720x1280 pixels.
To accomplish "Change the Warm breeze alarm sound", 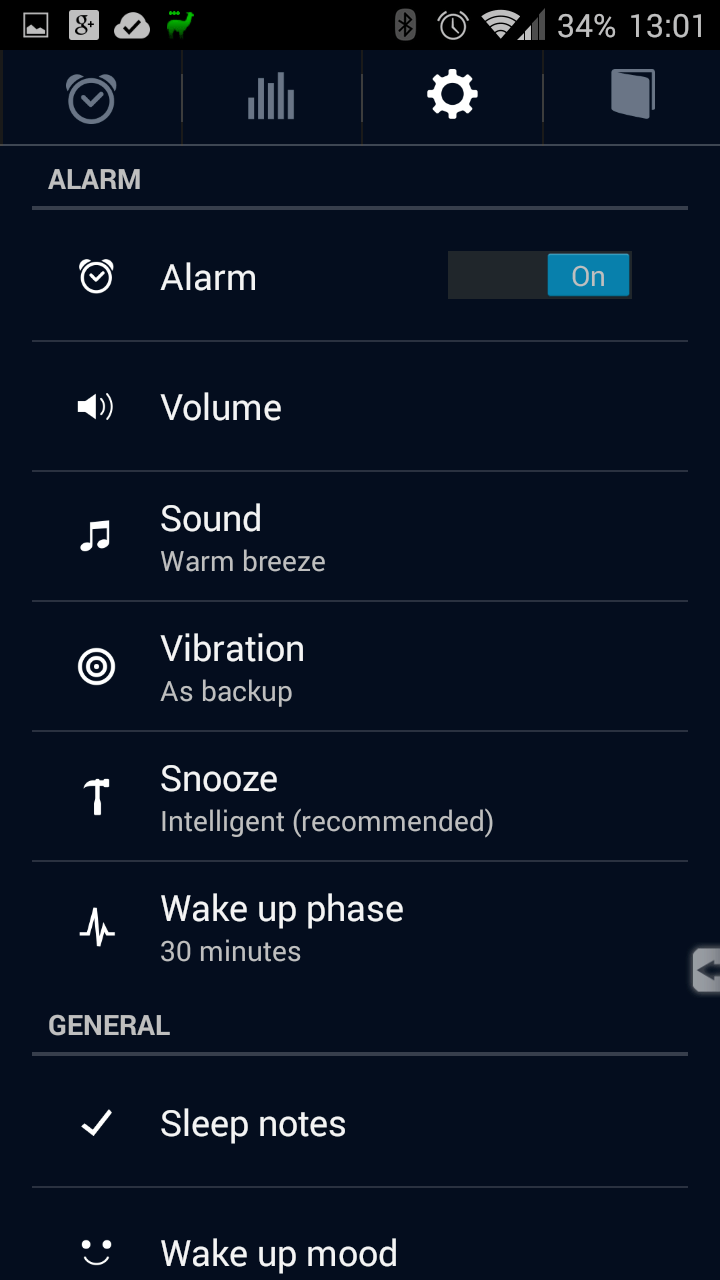I will point(360,537).
